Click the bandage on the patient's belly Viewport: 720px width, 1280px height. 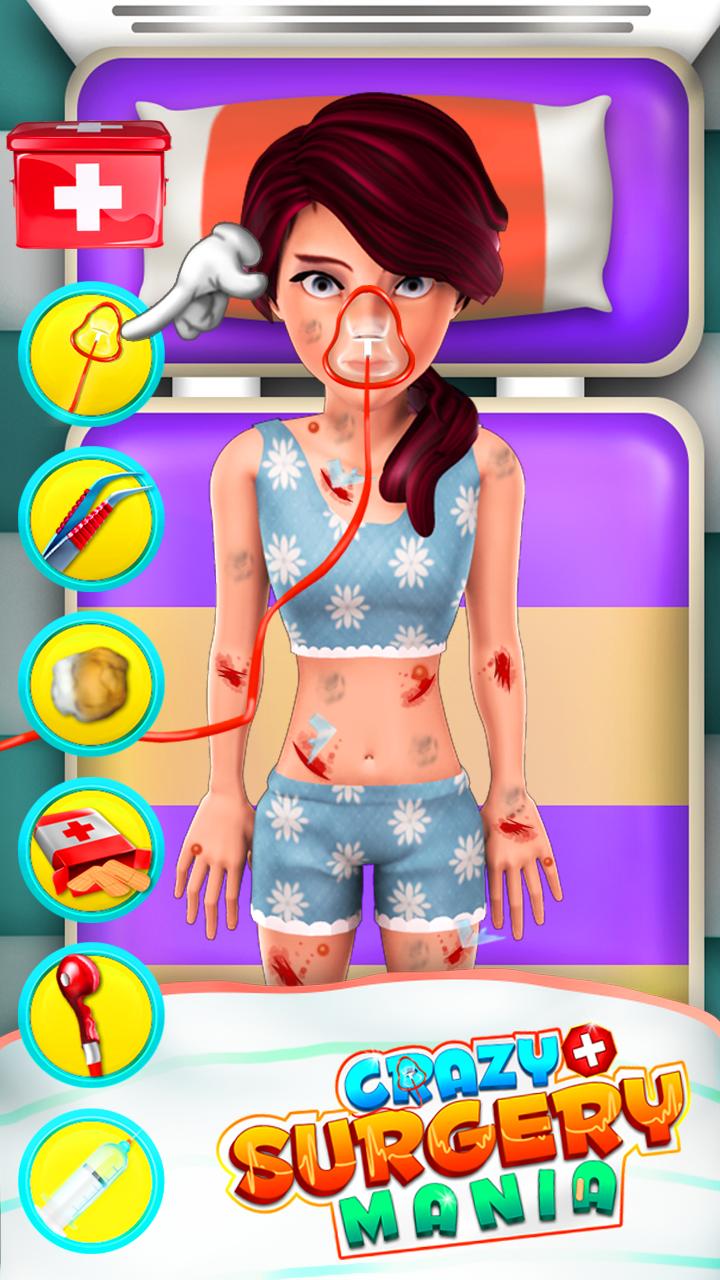pos(320,735)
